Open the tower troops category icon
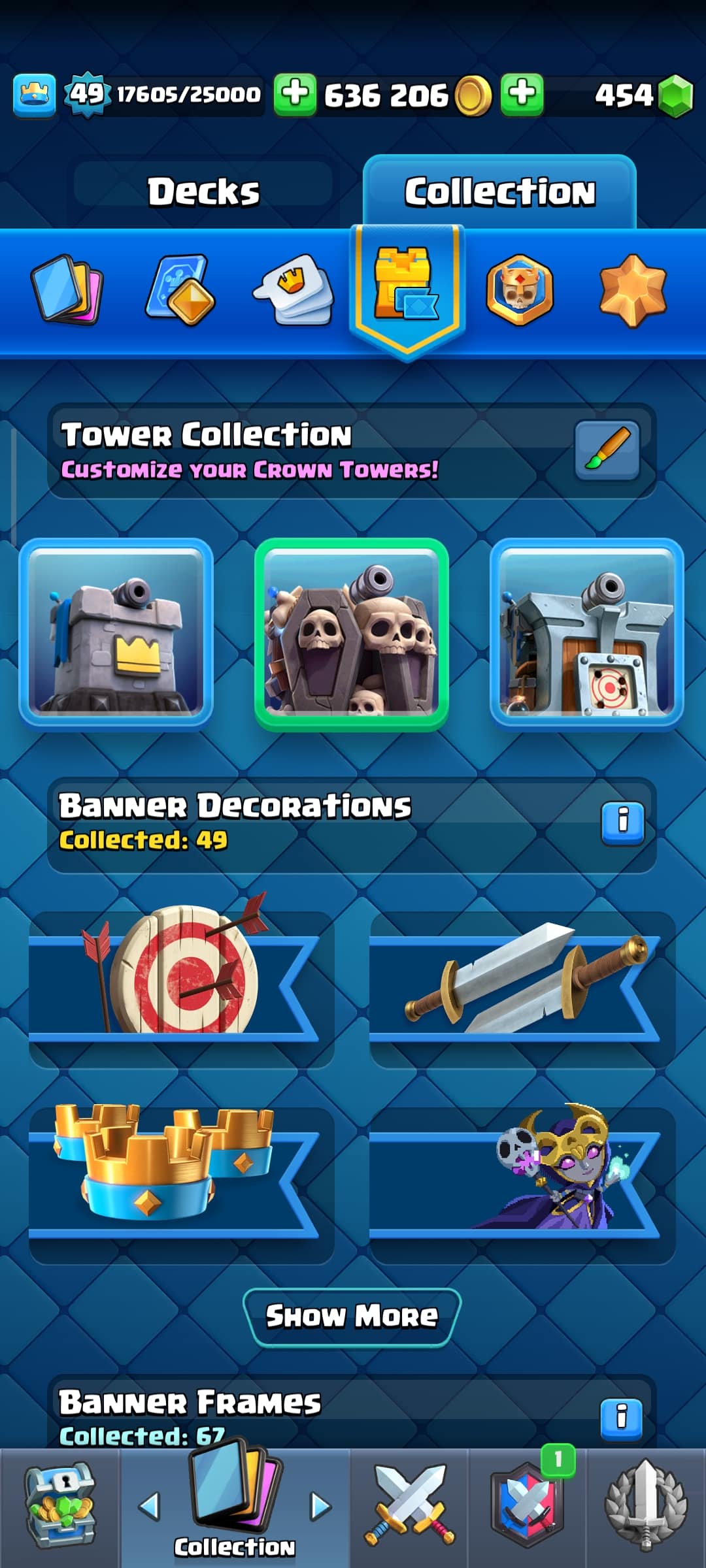 coord(180,291)
